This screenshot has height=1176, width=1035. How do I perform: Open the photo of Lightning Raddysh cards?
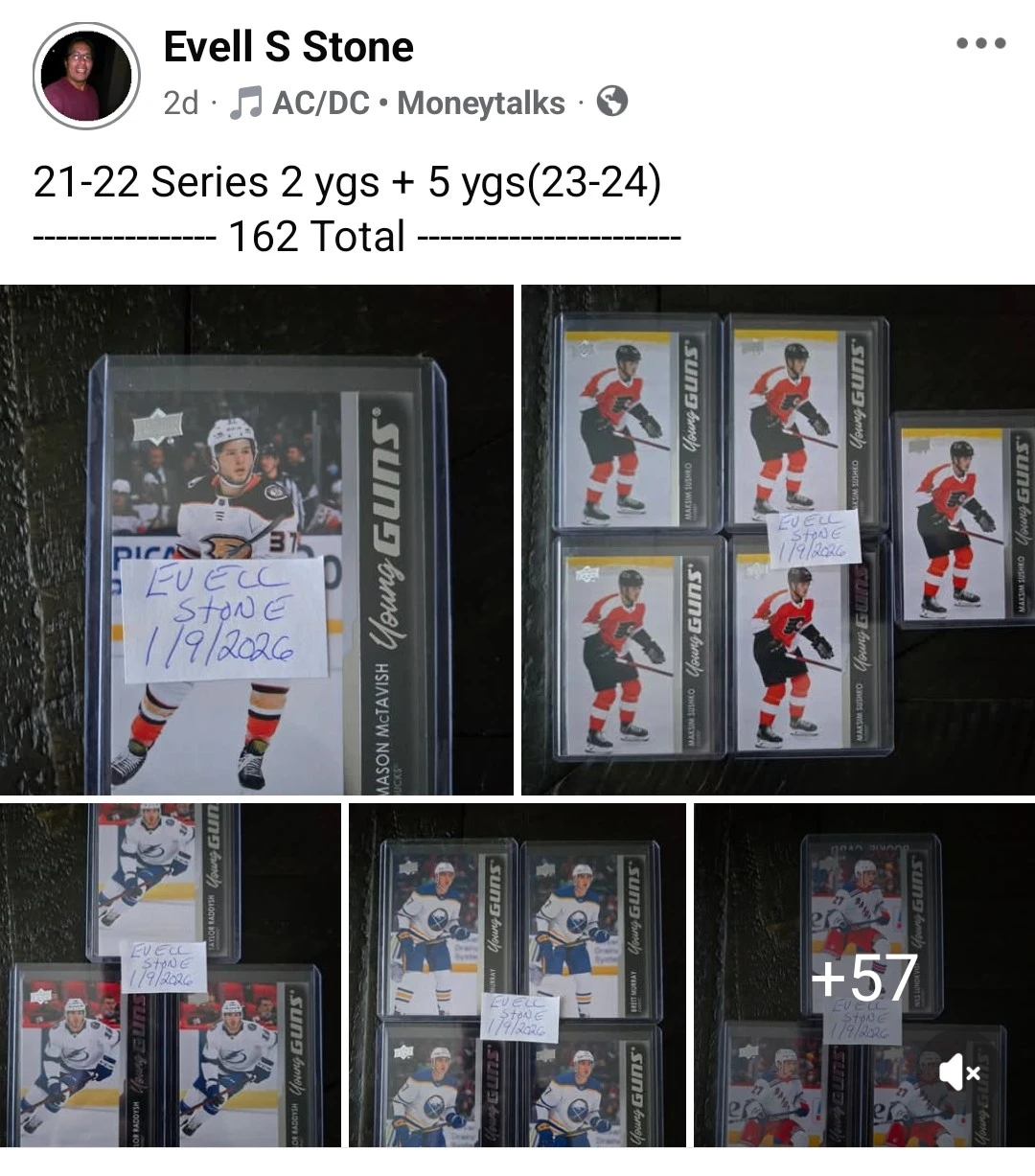(x=171, y=975)
